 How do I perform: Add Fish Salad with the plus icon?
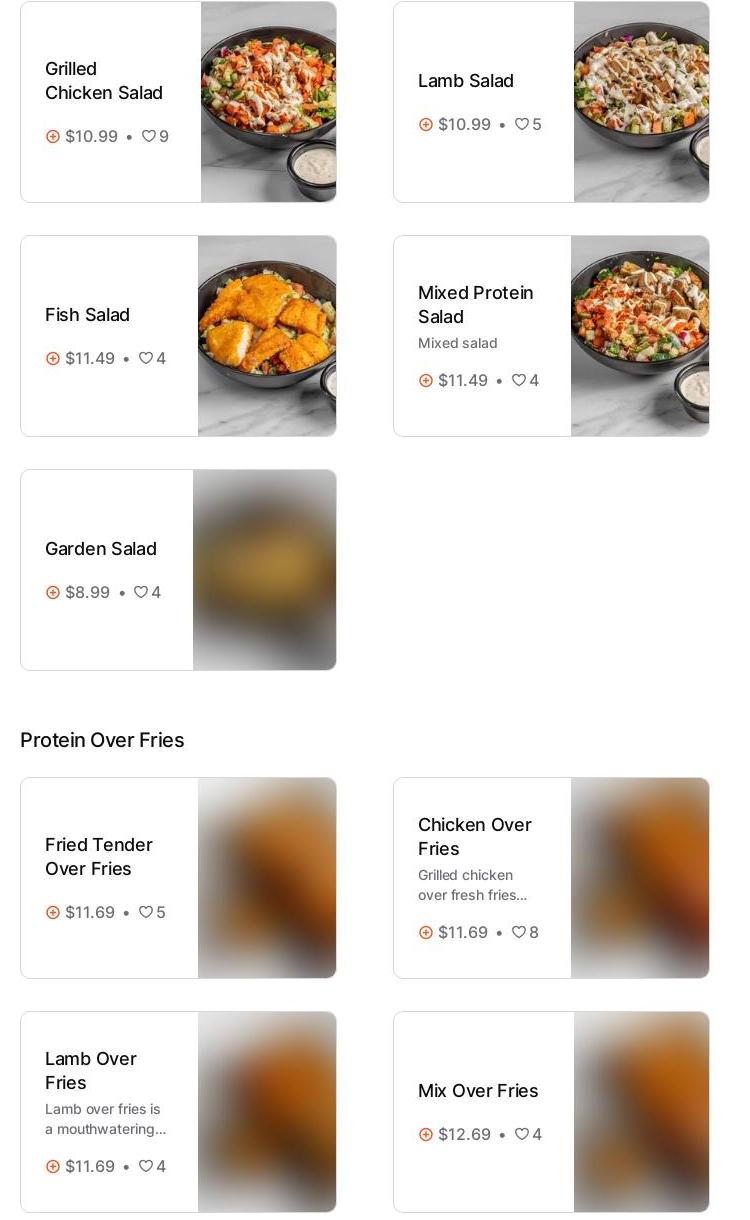pos(53,359)
